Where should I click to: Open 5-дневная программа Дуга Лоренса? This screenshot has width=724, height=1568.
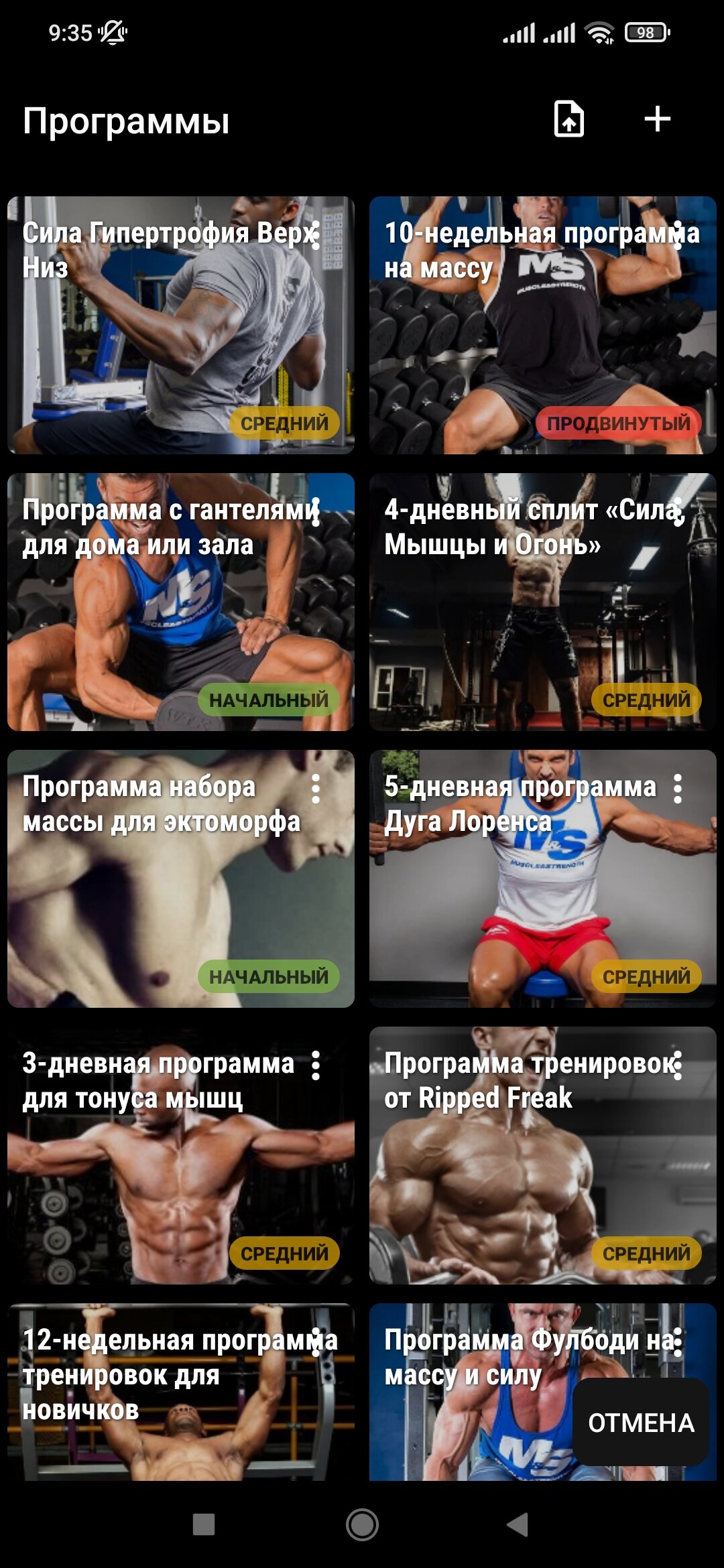click(x=543, y=878)
